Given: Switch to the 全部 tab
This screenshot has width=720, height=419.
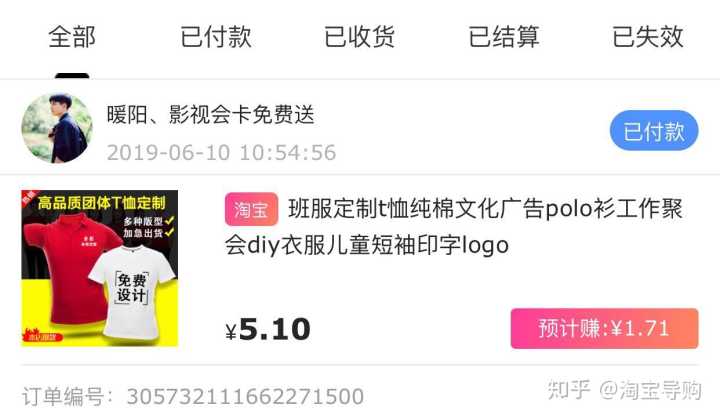Looking at the screenshot, I should (72, 38).
